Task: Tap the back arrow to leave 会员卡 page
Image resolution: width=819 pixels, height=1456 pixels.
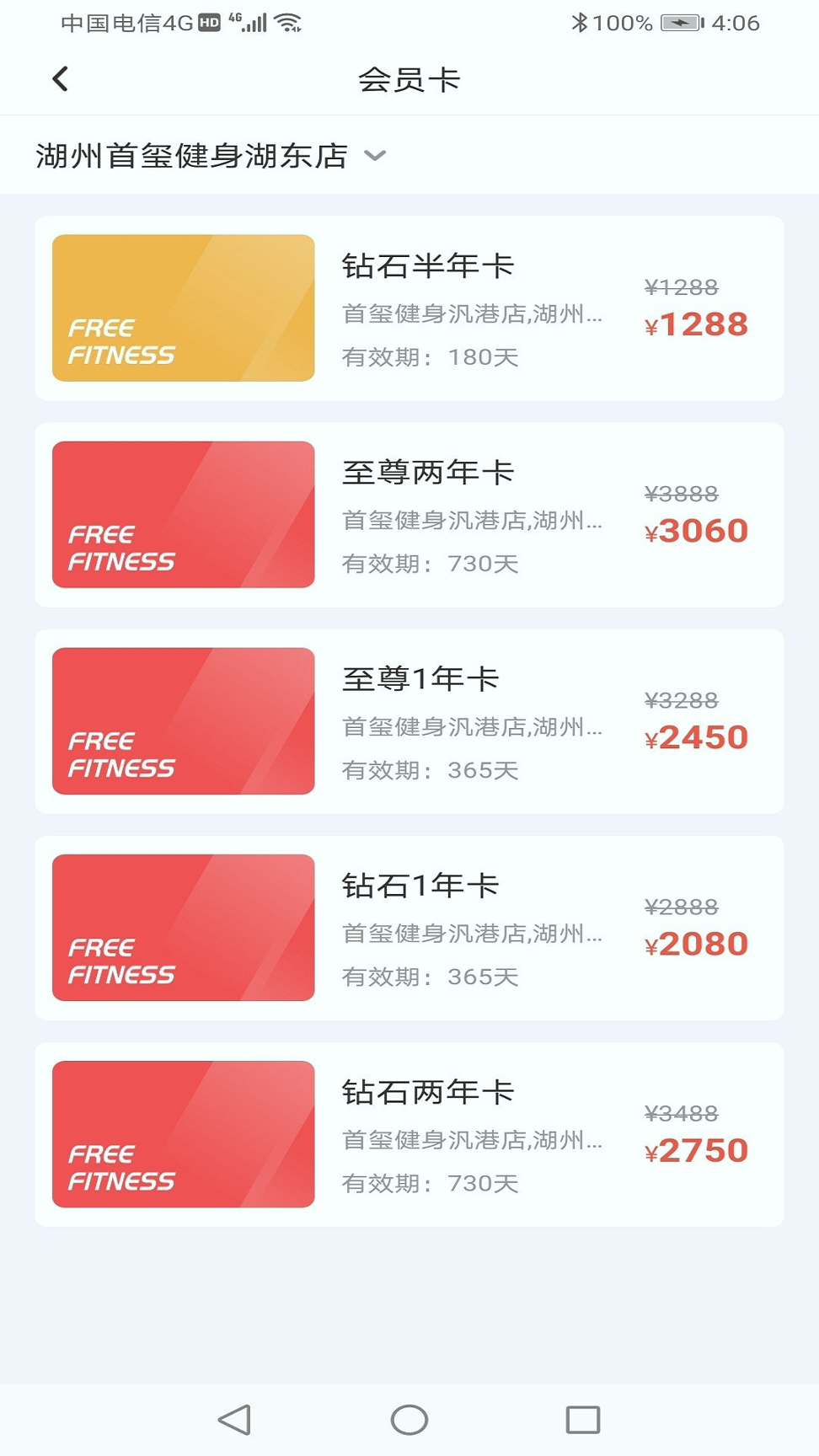Action: [x=59, y=78]
